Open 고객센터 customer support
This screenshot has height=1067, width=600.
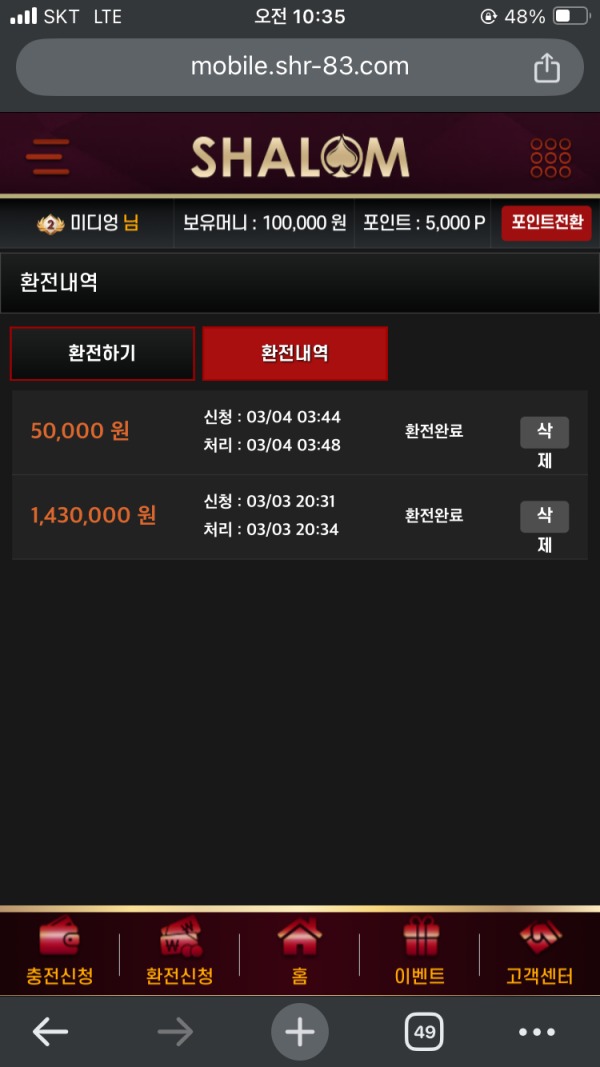pyautogui.click(x=540, y=954)
